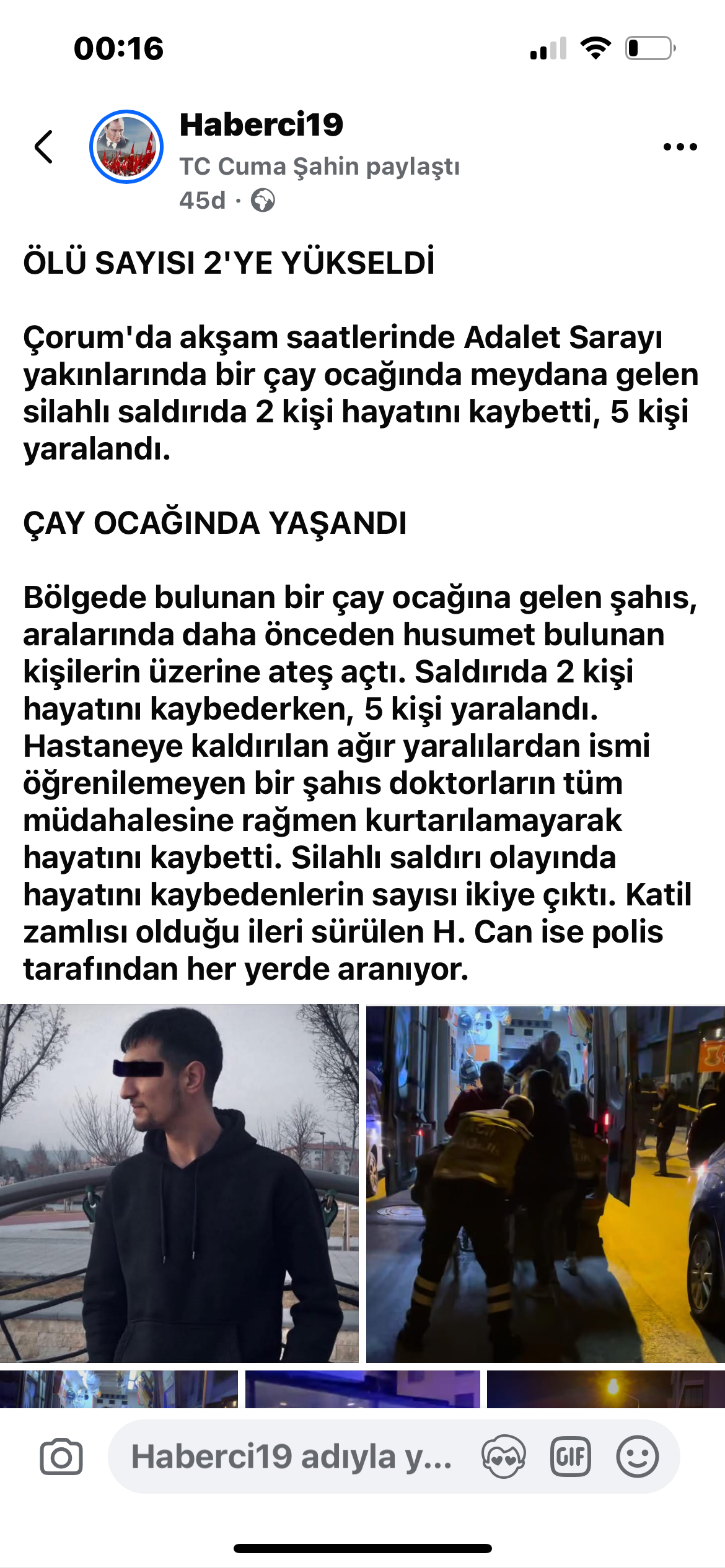
Task: Open the photo of man in black hoodie
Action: 179,1183
